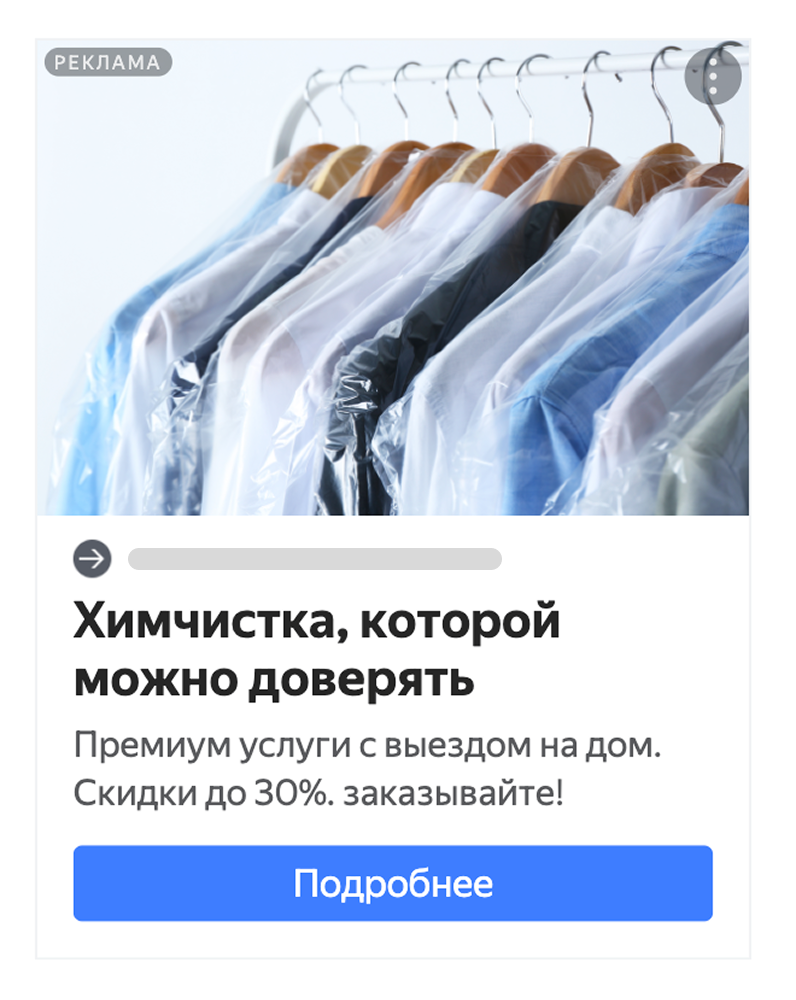
Task: Click the circular arrow icon below the image
Action: pyautogui.click(x=93, y=559)
